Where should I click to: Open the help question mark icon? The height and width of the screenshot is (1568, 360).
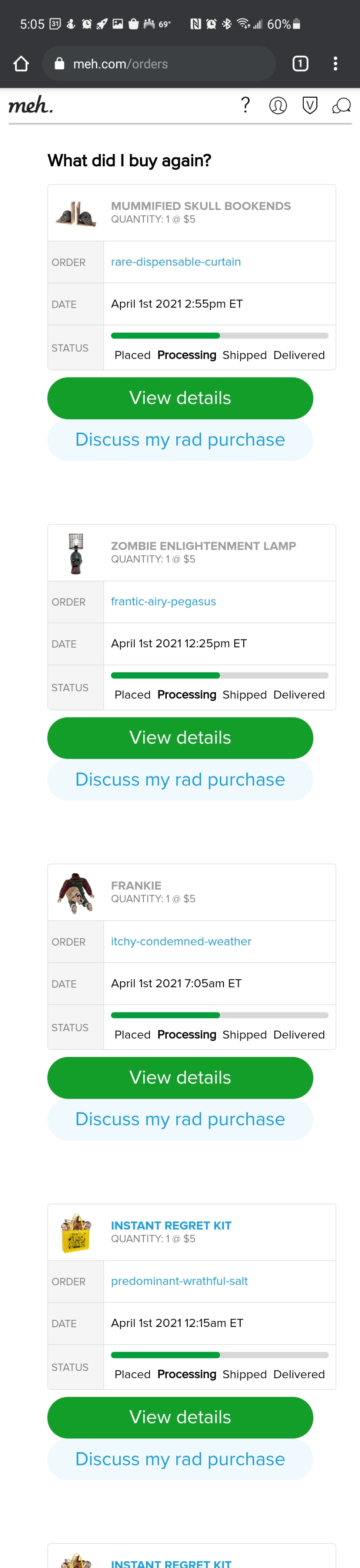click(246, 105)
